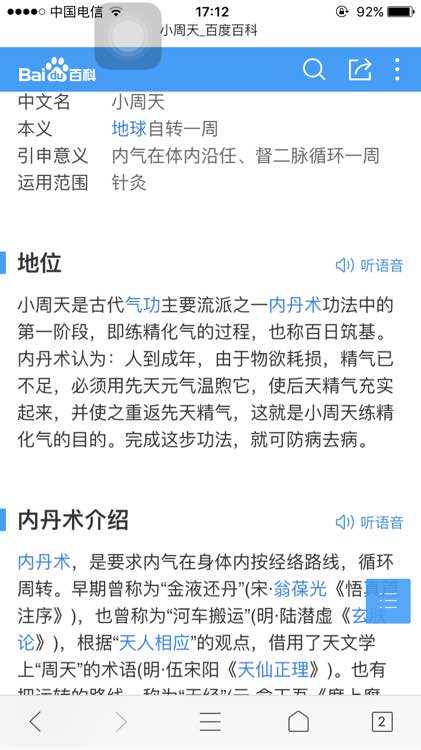The height and width of the screenshot is (750, 421).
Task: Open the 气功 link
Action: click(x=142, y=305)
